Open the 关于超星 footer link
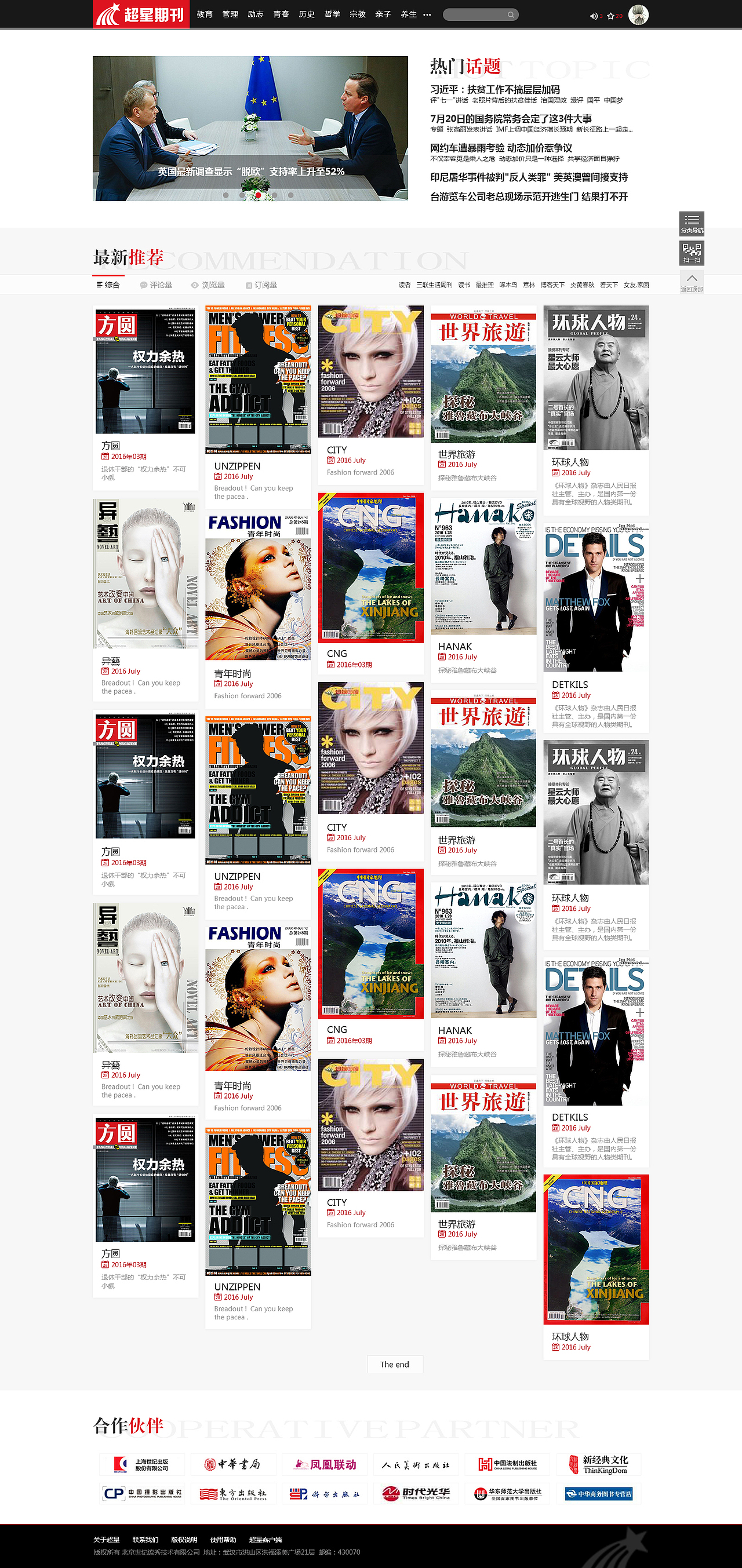742x1568 pixels. coord(107,1540)
